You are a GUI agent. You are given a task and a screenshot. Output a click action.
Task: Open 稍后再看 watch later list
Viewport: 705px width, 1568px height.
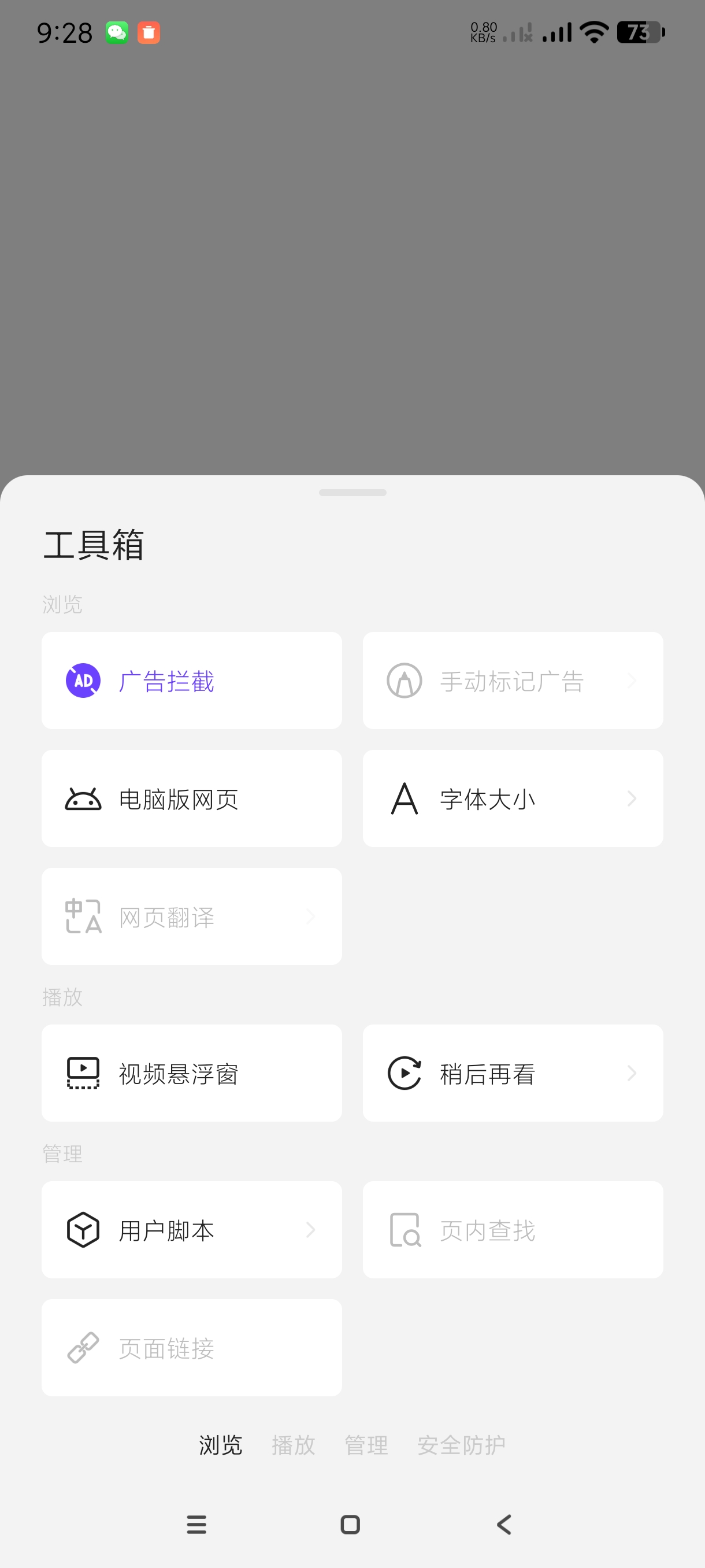(512, 1073)
